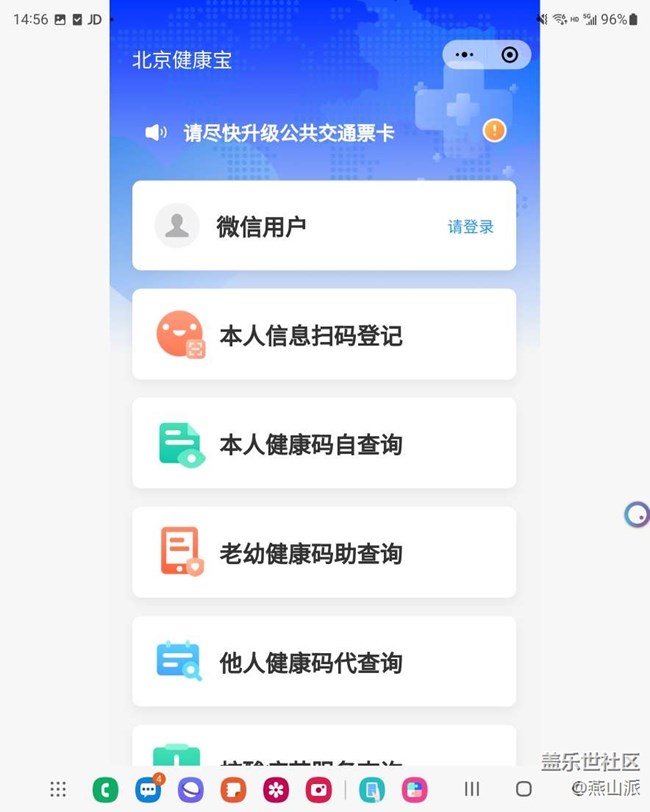Tap the 请登录 login link

pos(470,227)
